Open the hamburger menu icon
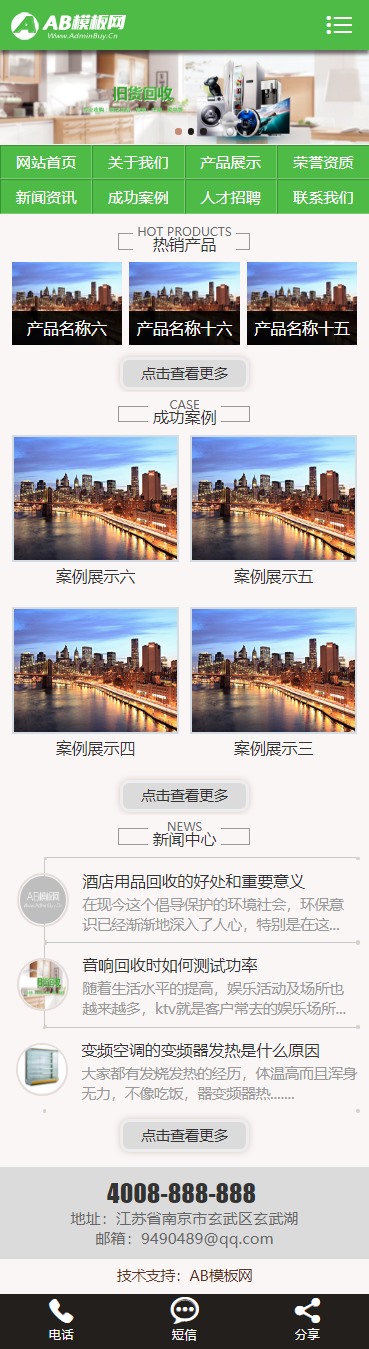The image size is (369, 1349). [x=339, y=25]
